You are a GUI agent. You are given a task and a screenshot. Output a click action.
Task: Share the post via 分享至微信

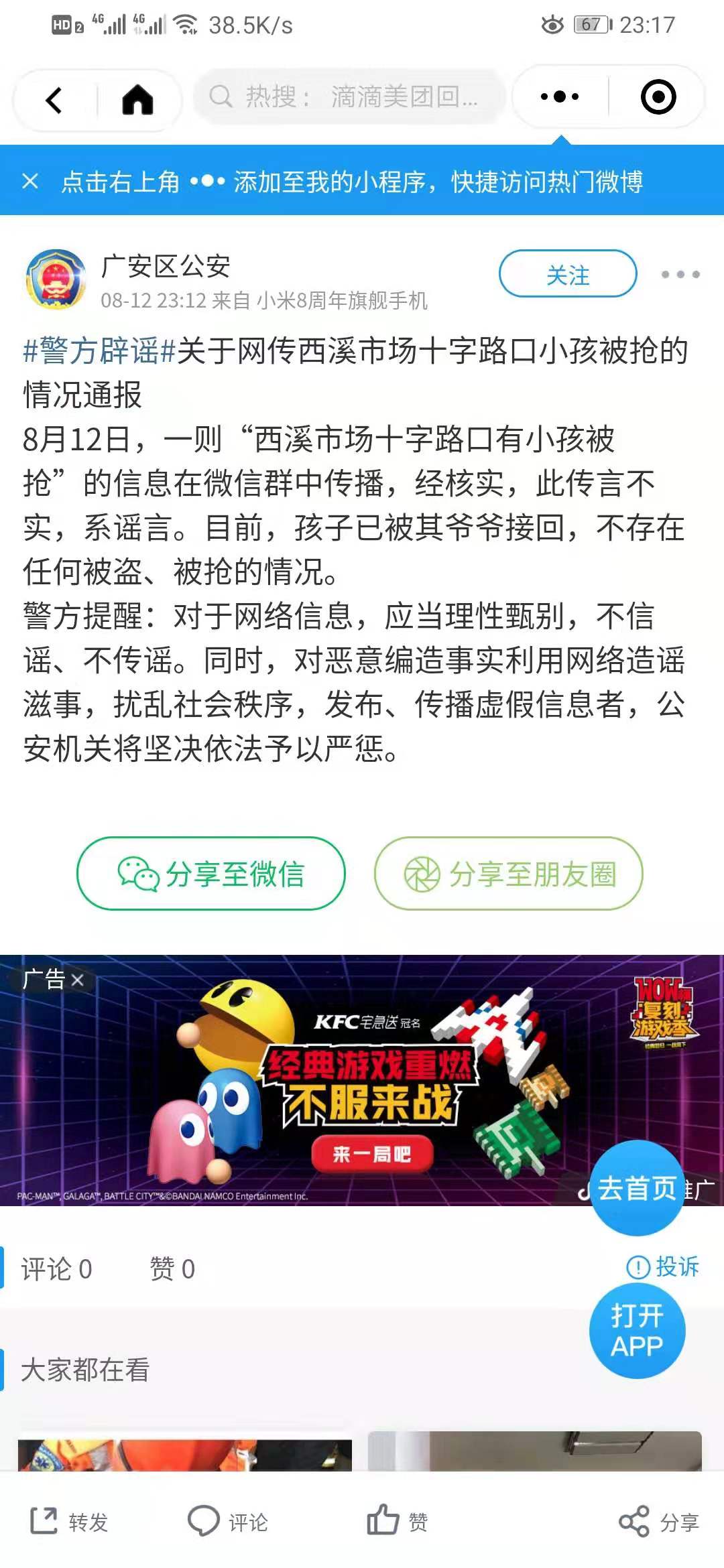click(211, 873)
